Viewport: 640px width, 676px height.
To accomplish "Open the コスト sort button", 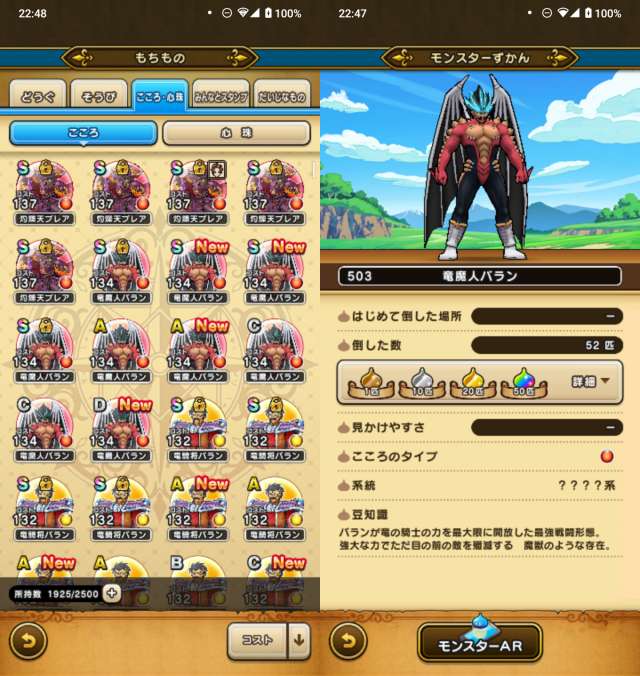I will point(257,641).
